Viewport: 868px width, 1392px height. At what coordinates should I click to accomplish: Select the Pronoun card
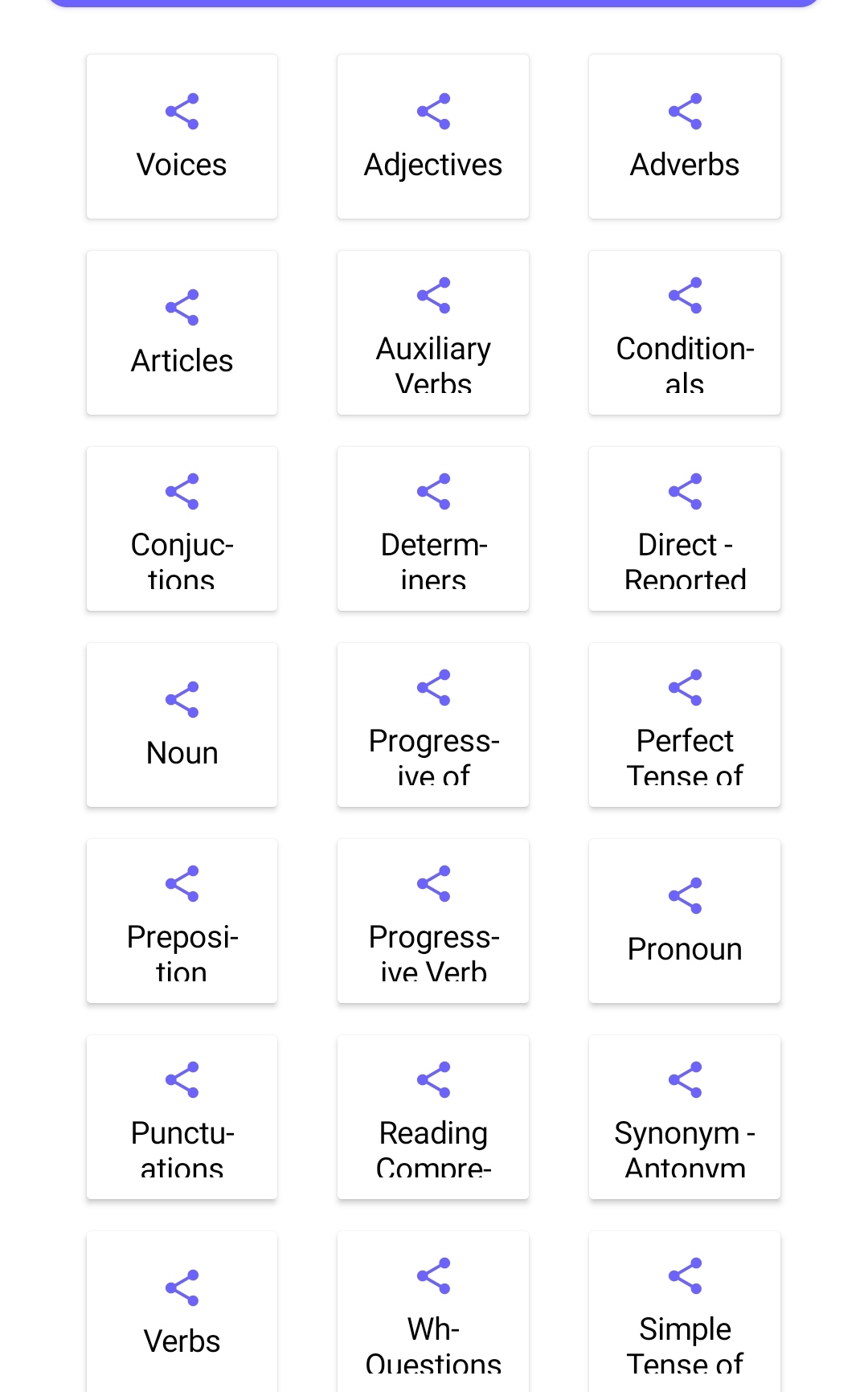685,921
